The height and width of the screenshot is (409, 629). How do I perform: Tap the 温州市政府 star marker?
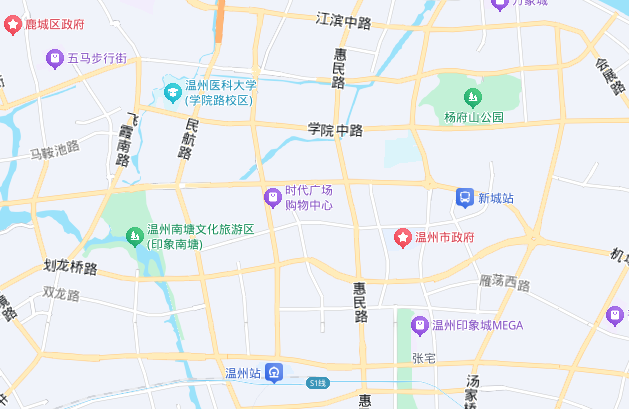coord(402,237)
